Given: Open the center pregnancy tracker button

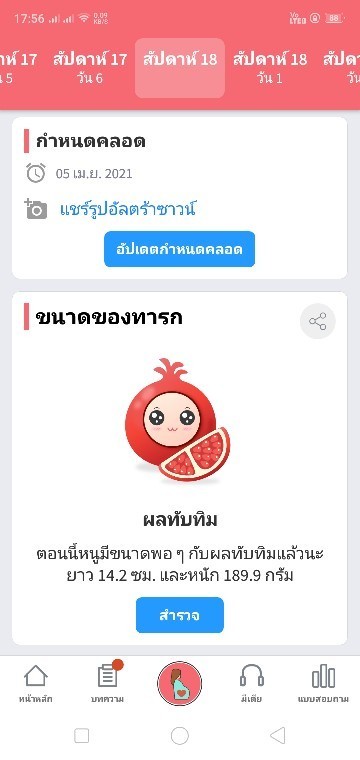Looking at the screenshot, I should [180, 683].
